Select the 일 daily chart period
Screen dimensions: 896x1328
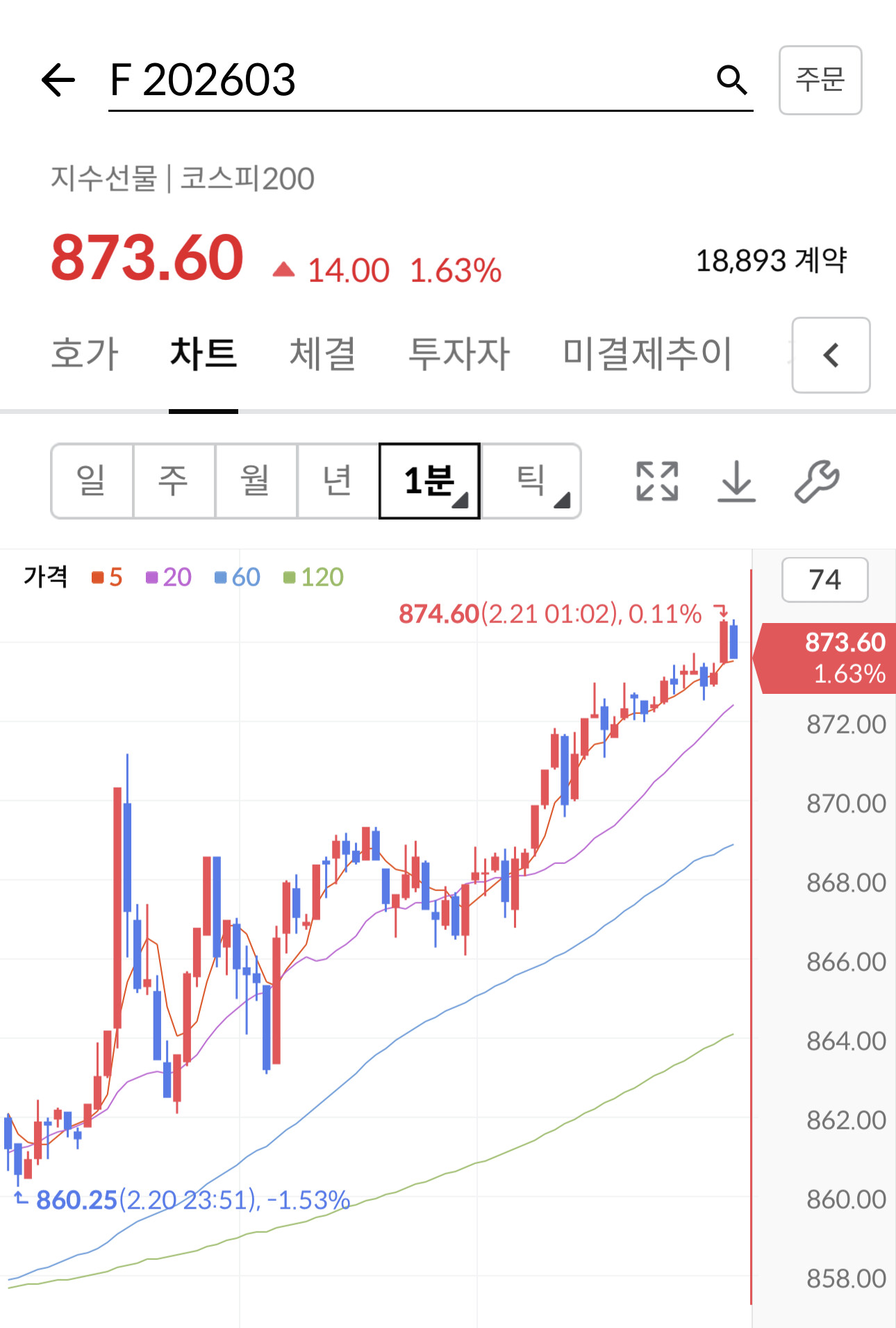[x=92, y=481]
